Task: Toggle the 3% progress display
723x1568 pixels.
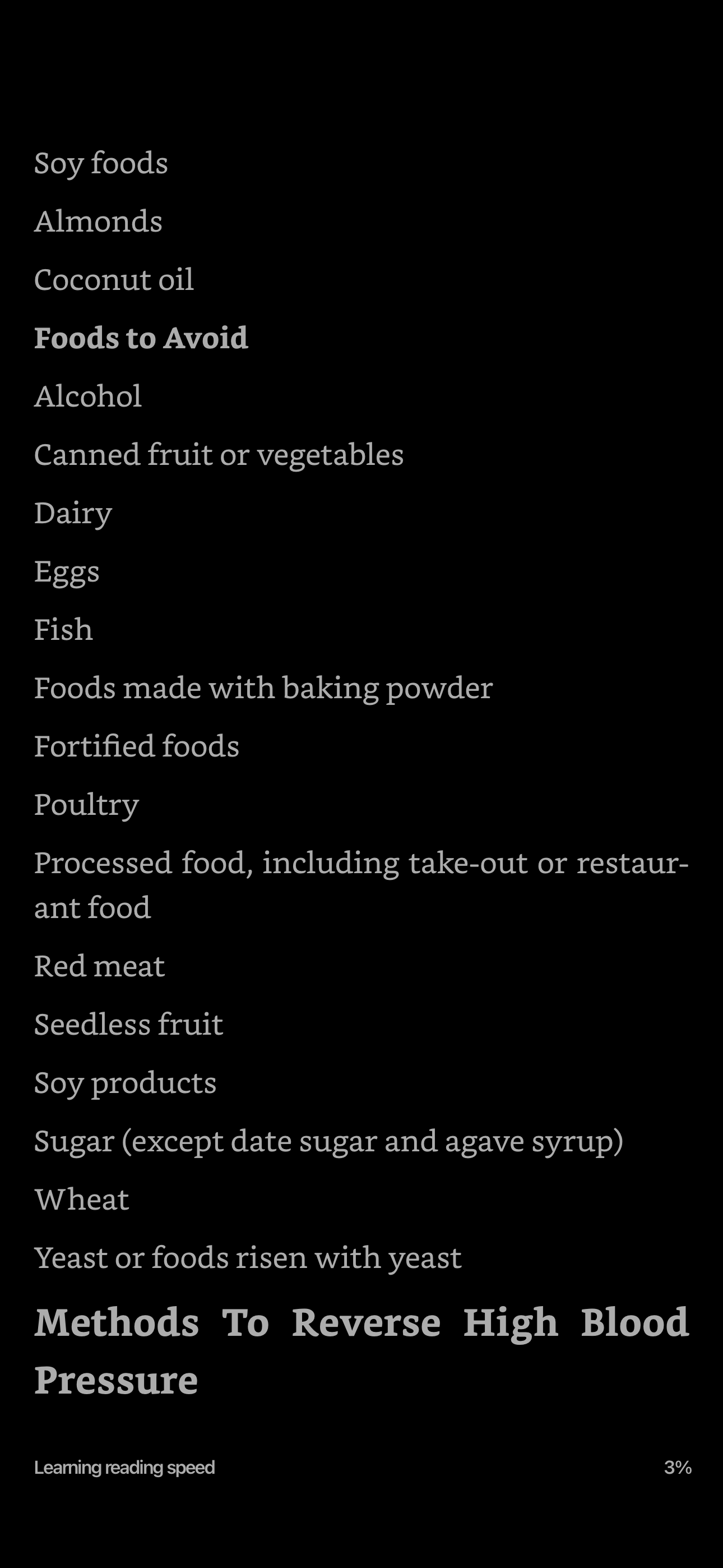Action: pos(678,1468)
